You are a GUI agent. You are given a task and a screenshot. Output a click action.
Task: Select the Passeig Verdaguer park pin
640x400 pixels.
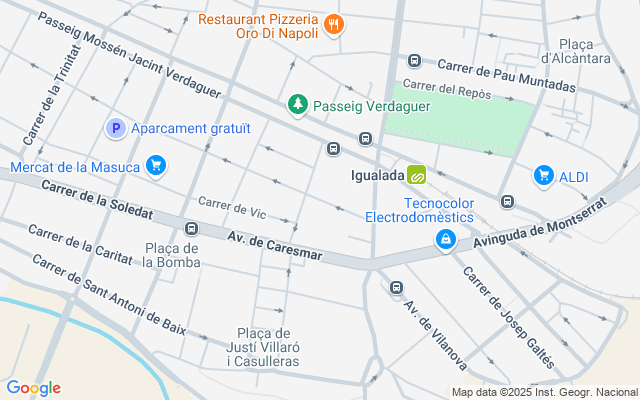click(x=297, y=104)
